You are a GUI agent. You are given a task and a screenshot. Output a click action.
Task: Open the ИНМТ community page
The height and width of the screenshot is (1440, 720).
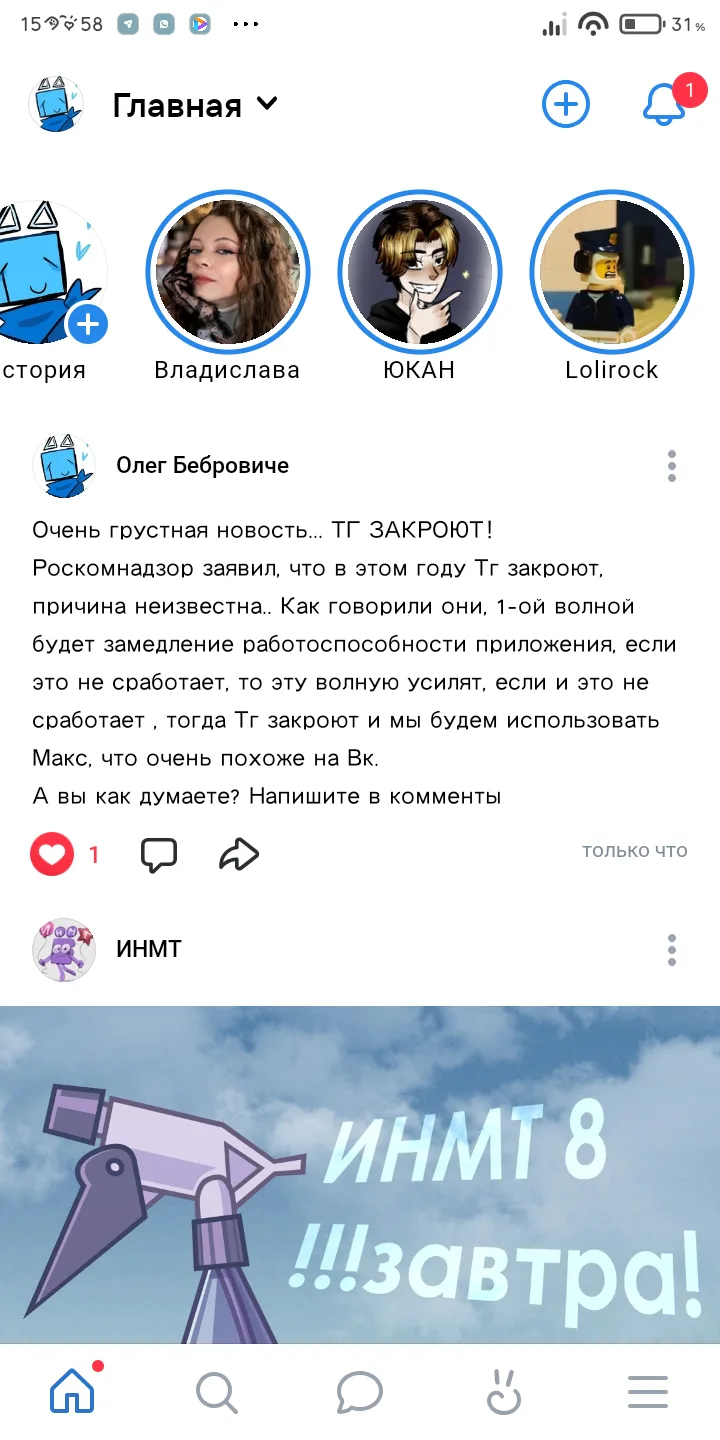(x=149, y=949)
